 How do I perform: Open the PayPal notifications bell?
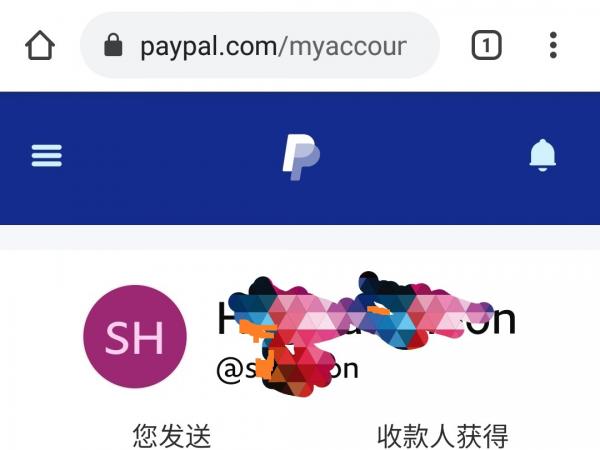542,155
